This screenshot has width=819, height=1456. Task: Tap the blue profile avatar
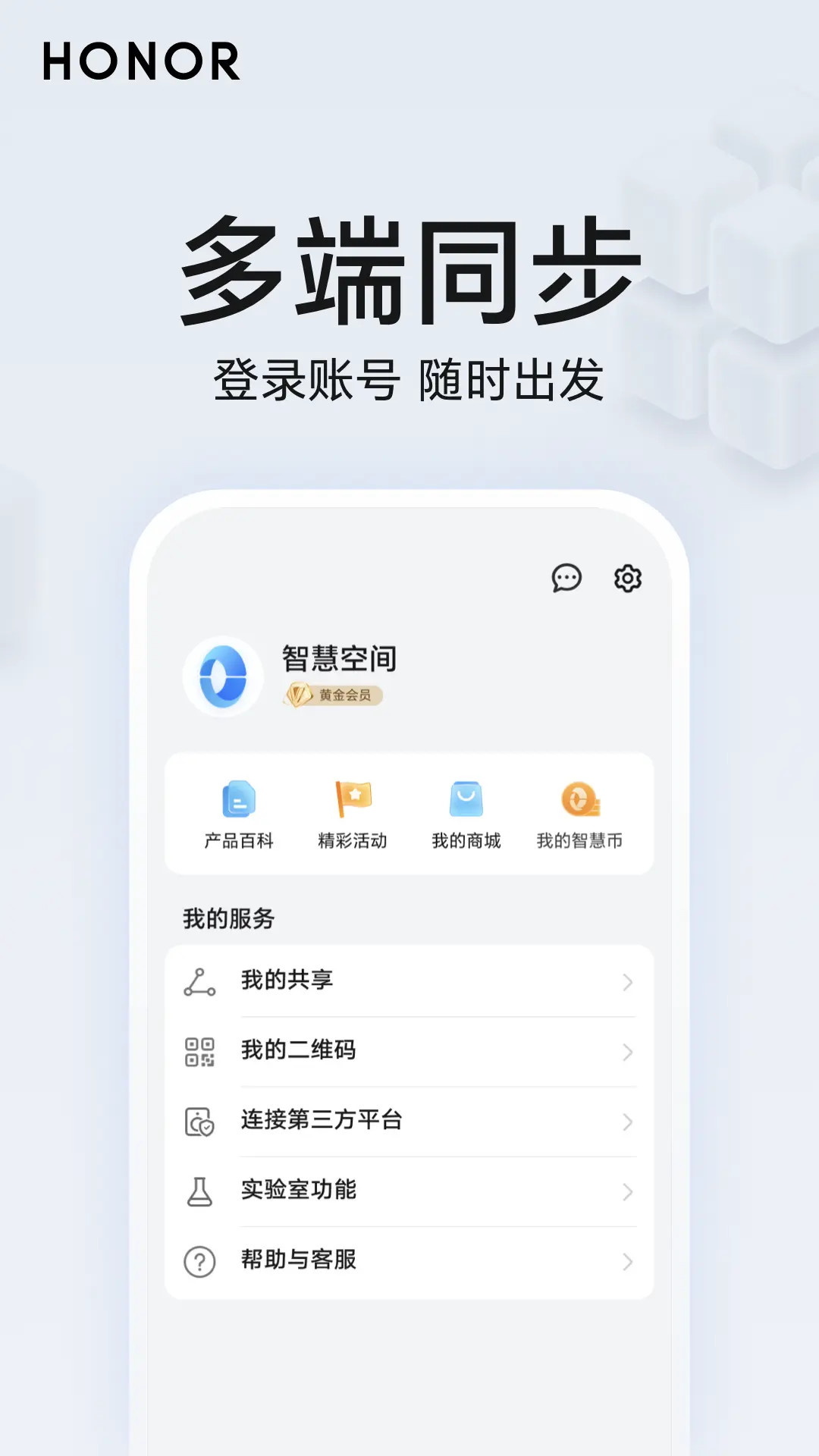pos(224,677)
